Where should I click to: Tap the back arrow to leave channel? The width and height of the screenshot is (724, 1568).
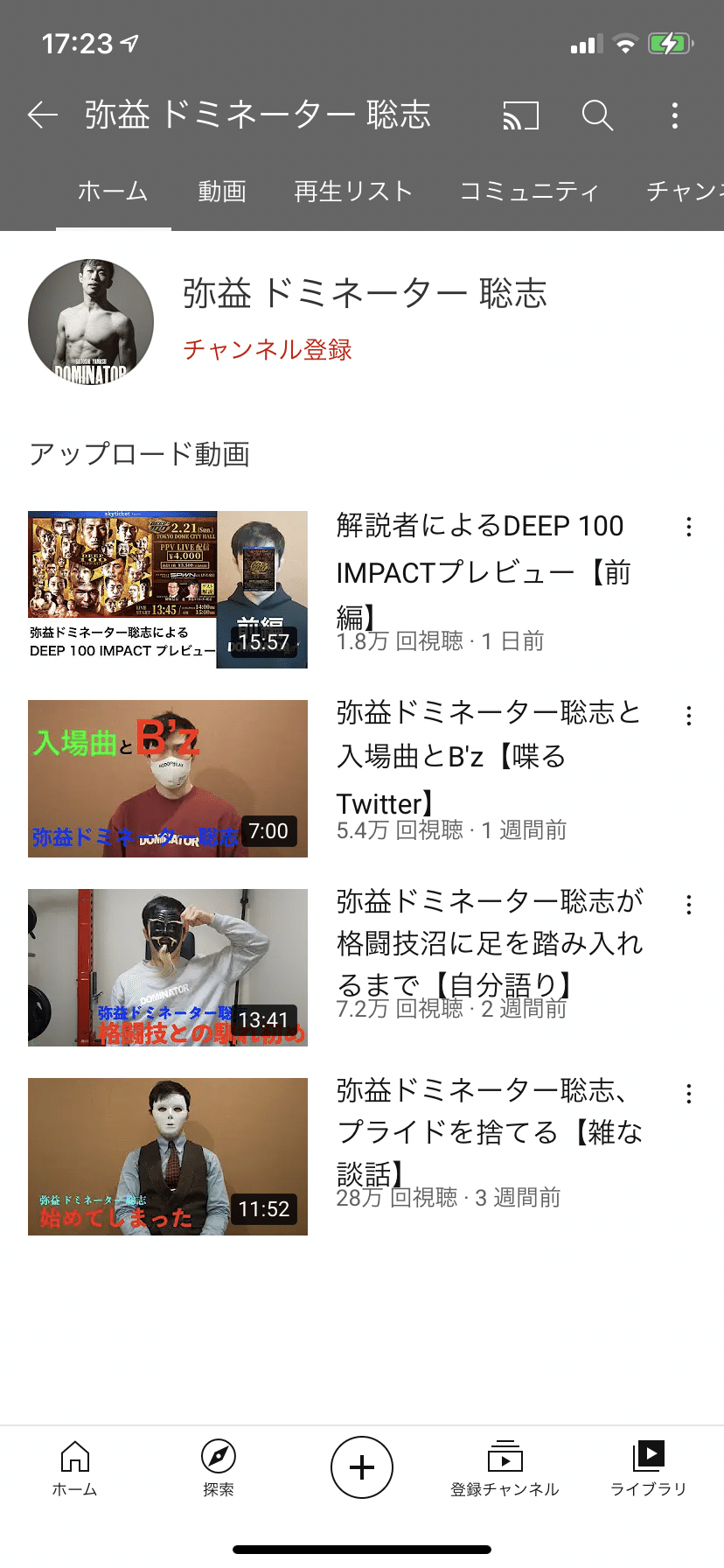click(41, 115)
